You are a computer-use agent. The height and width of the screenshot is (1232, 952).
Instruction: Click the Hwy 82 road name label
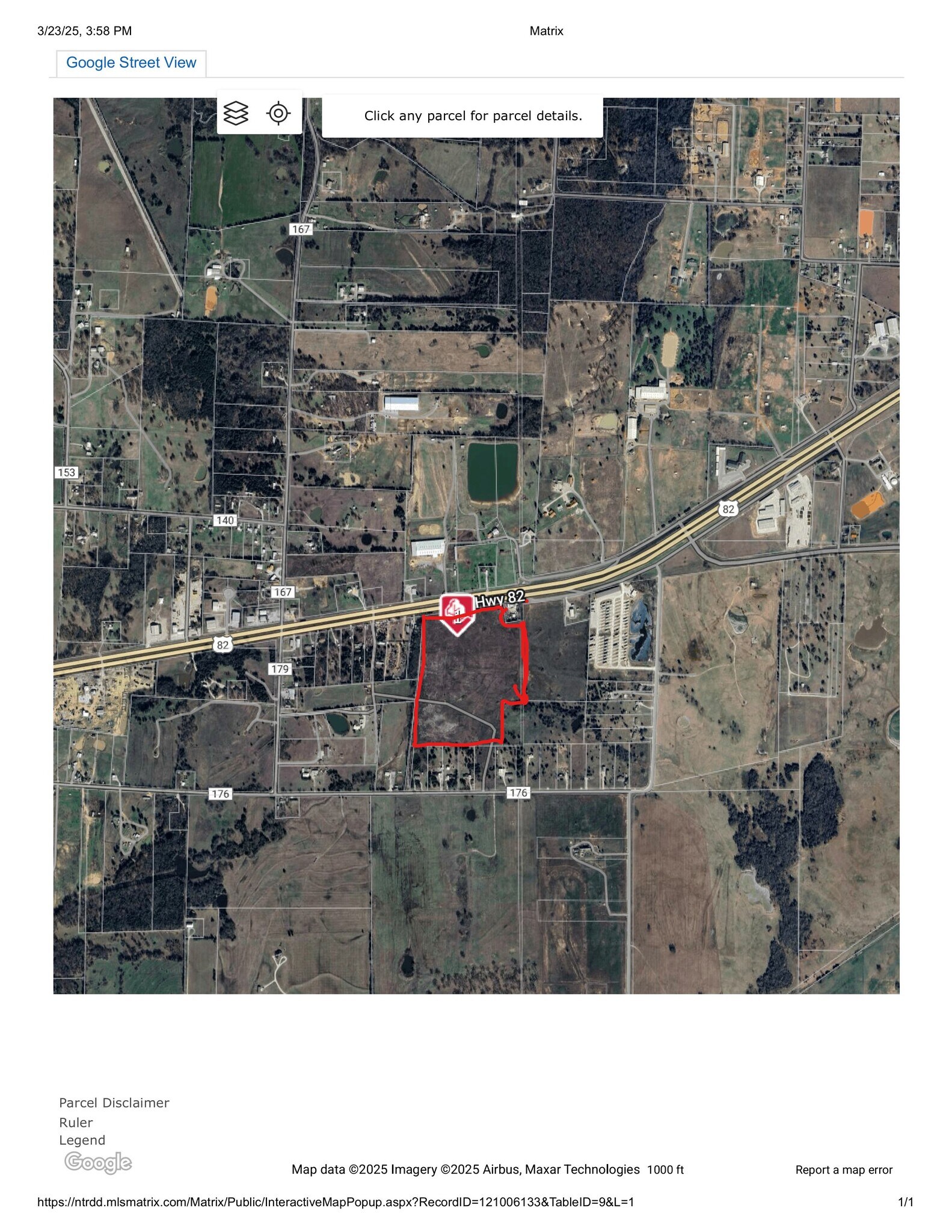click(500, 598)
